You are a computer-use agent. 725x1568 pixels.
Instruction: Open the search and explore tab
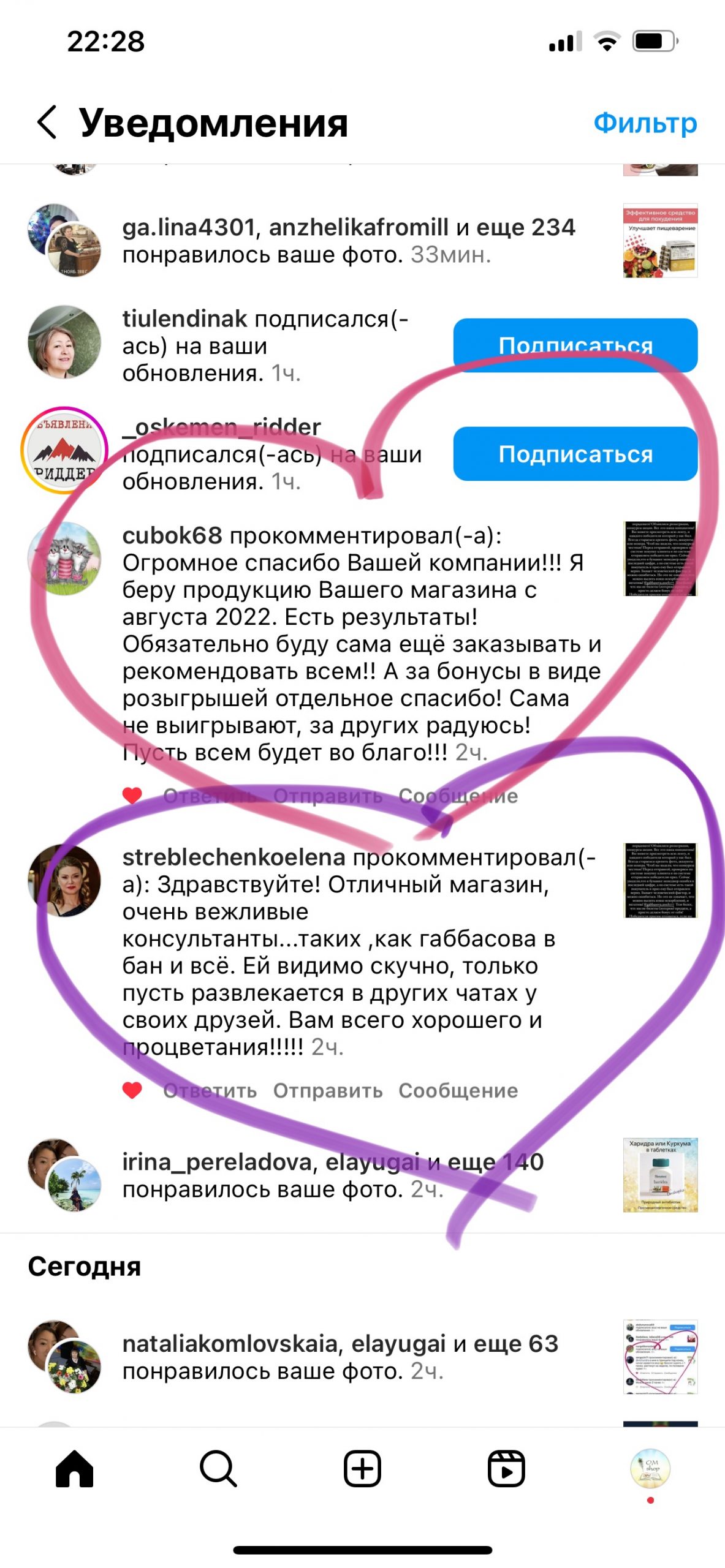coord(218,1469)
